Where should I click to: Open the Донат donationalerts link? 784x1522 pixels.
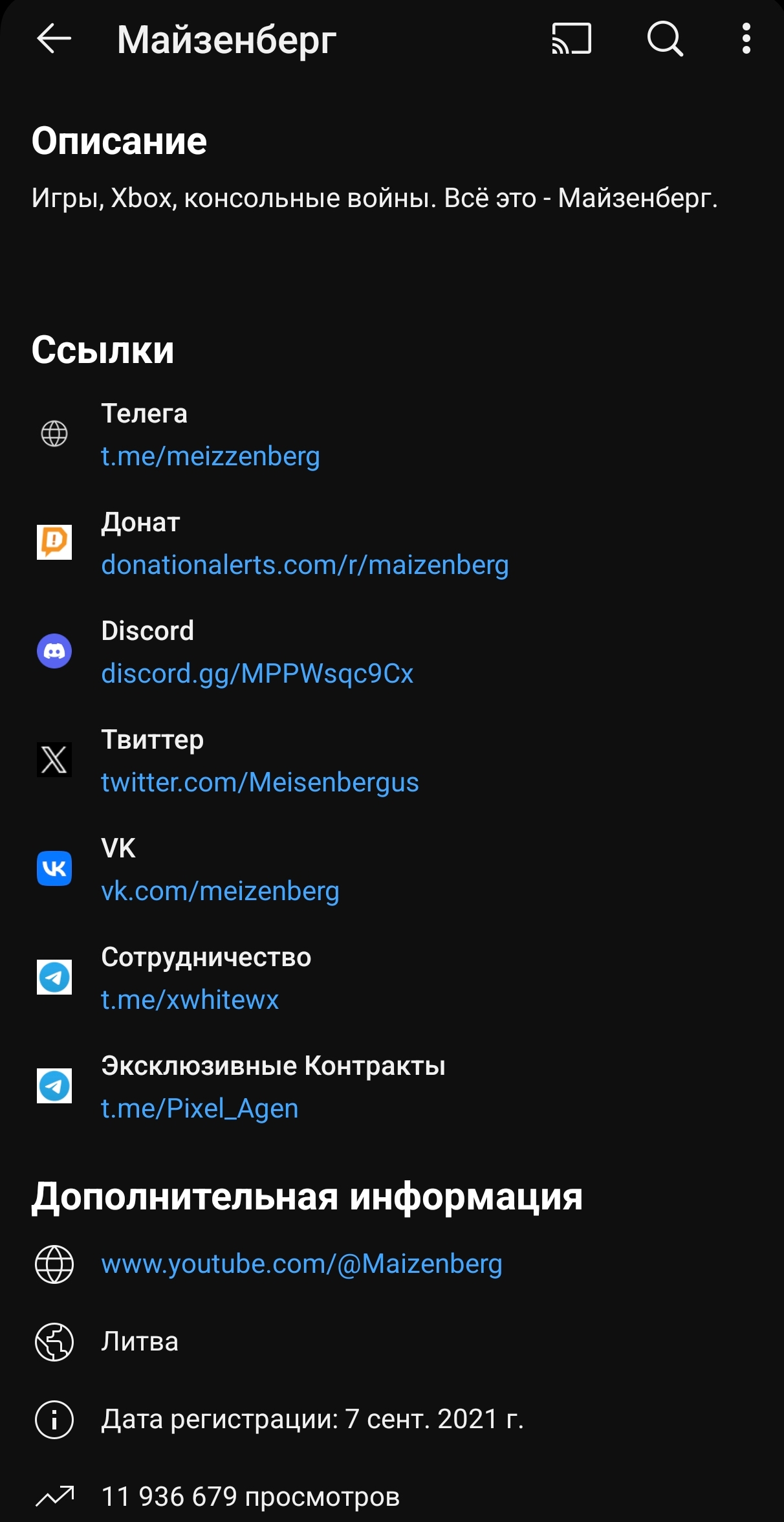pyautogui.click(x=305, y=565)
